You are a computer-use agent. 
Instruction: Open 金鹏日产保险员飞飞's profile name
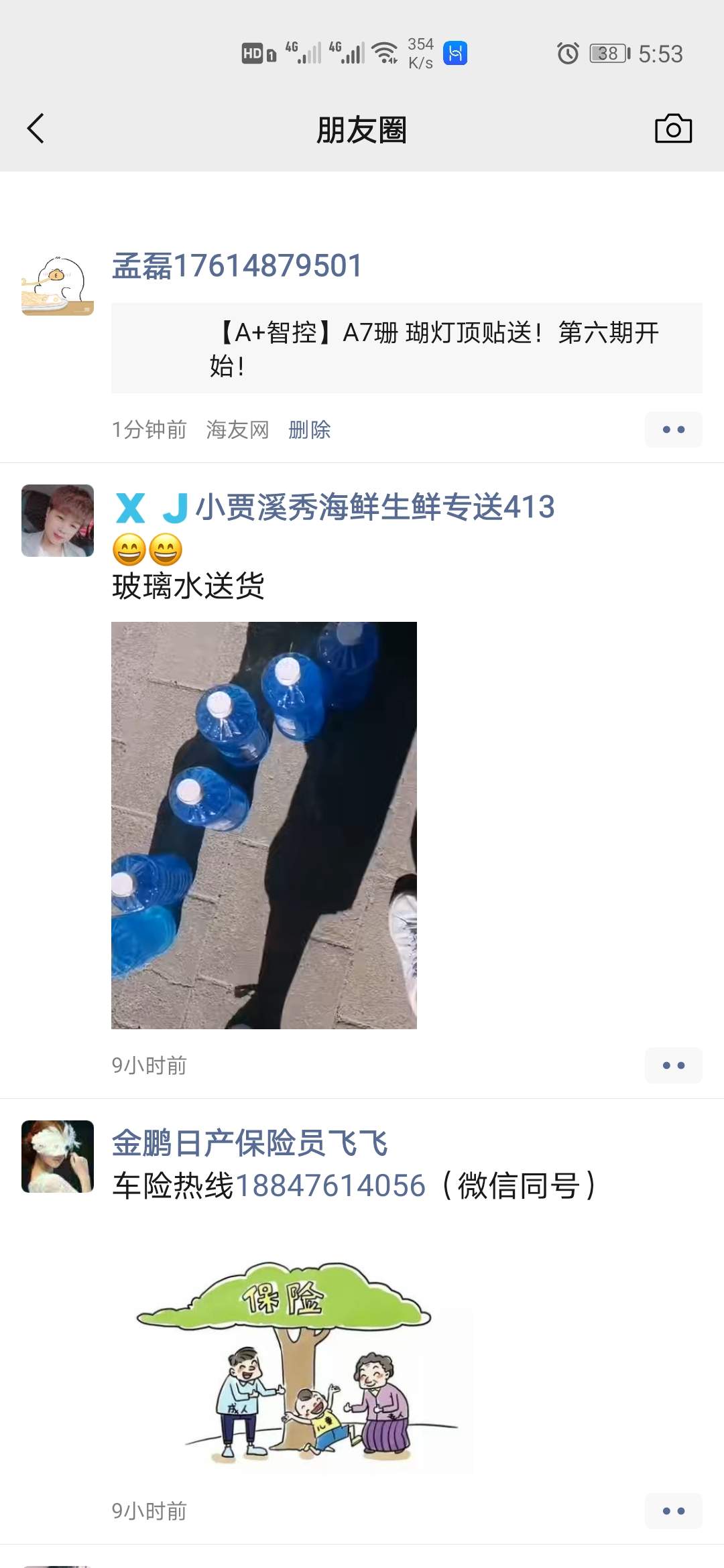click(249, 1144)
